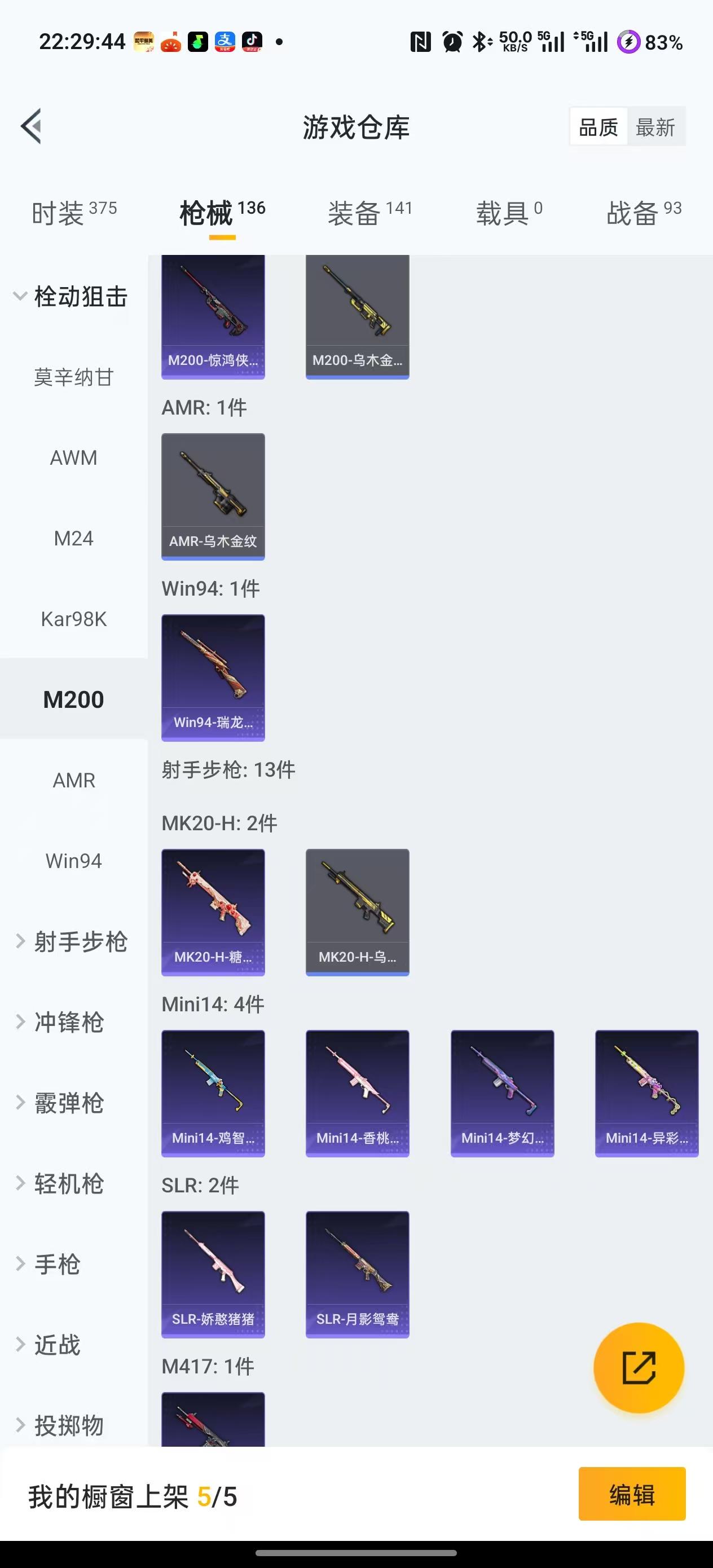Image resolution: width=713 pixels, height=1568 pixels.
Task: Select the 品质 sorting option
Action: tap(597, 126)
